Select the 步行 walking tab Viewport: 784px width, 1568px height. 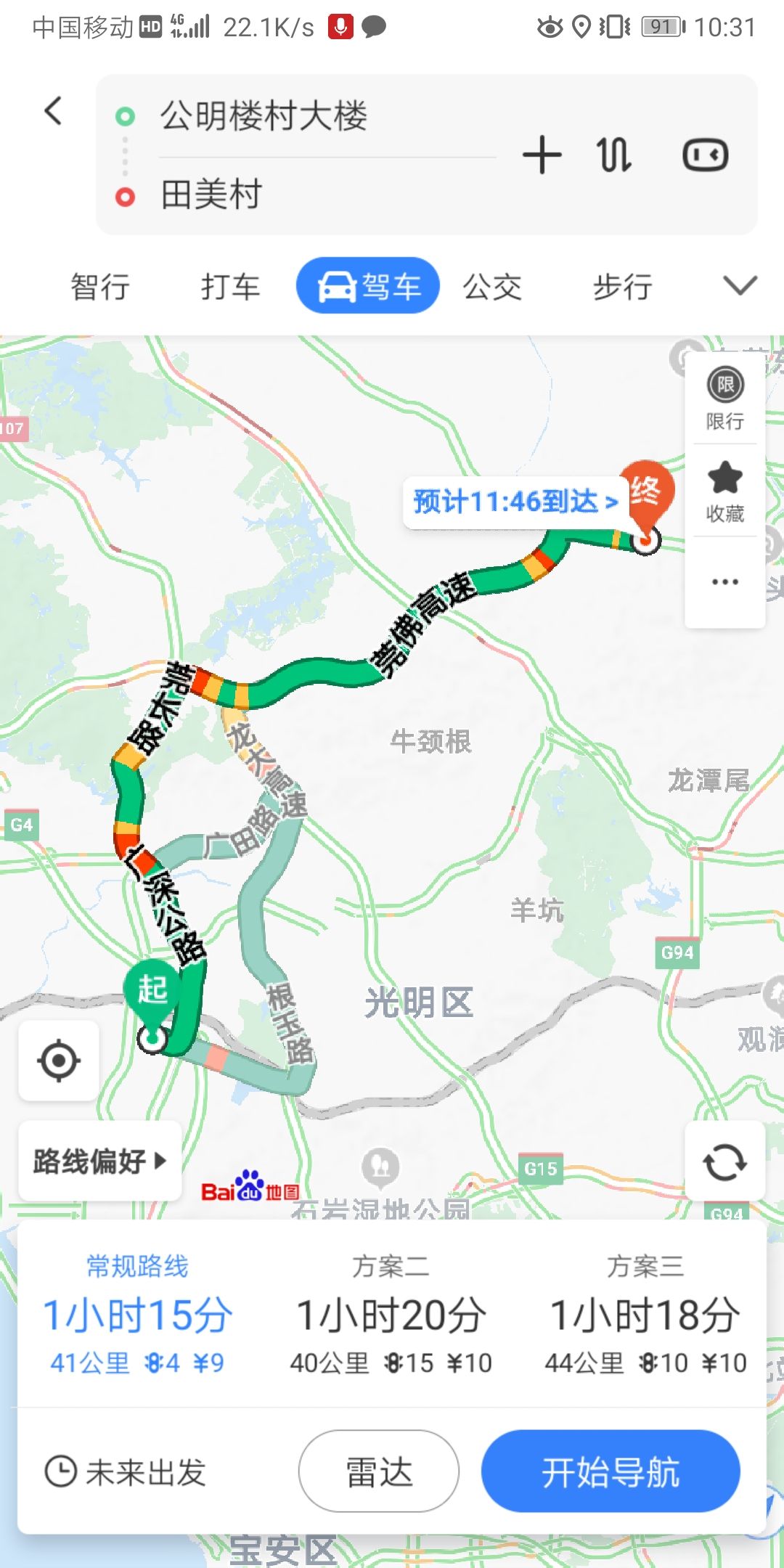pos(622,287)
